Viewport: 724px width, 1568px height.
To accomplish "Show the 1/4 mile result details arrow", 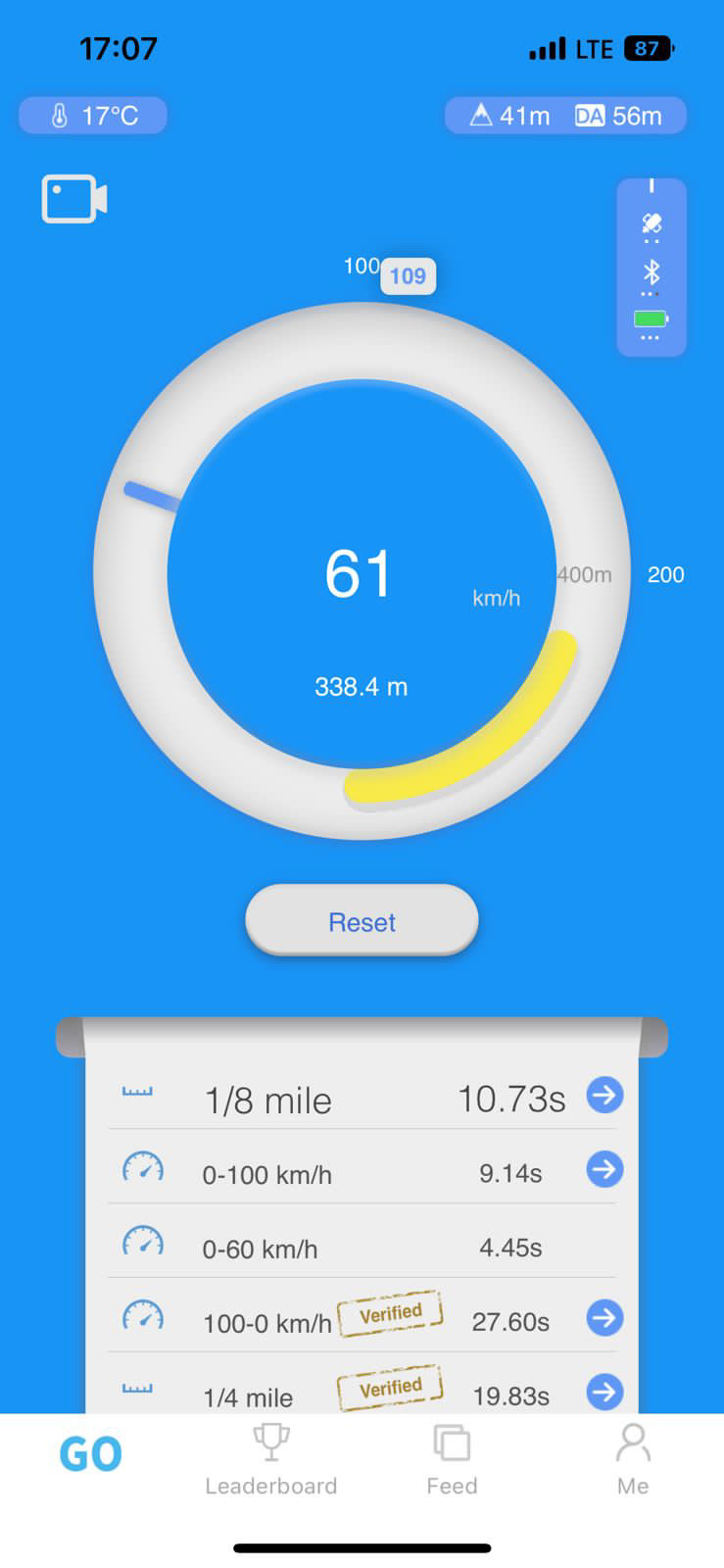I will tap(604, 1392).
